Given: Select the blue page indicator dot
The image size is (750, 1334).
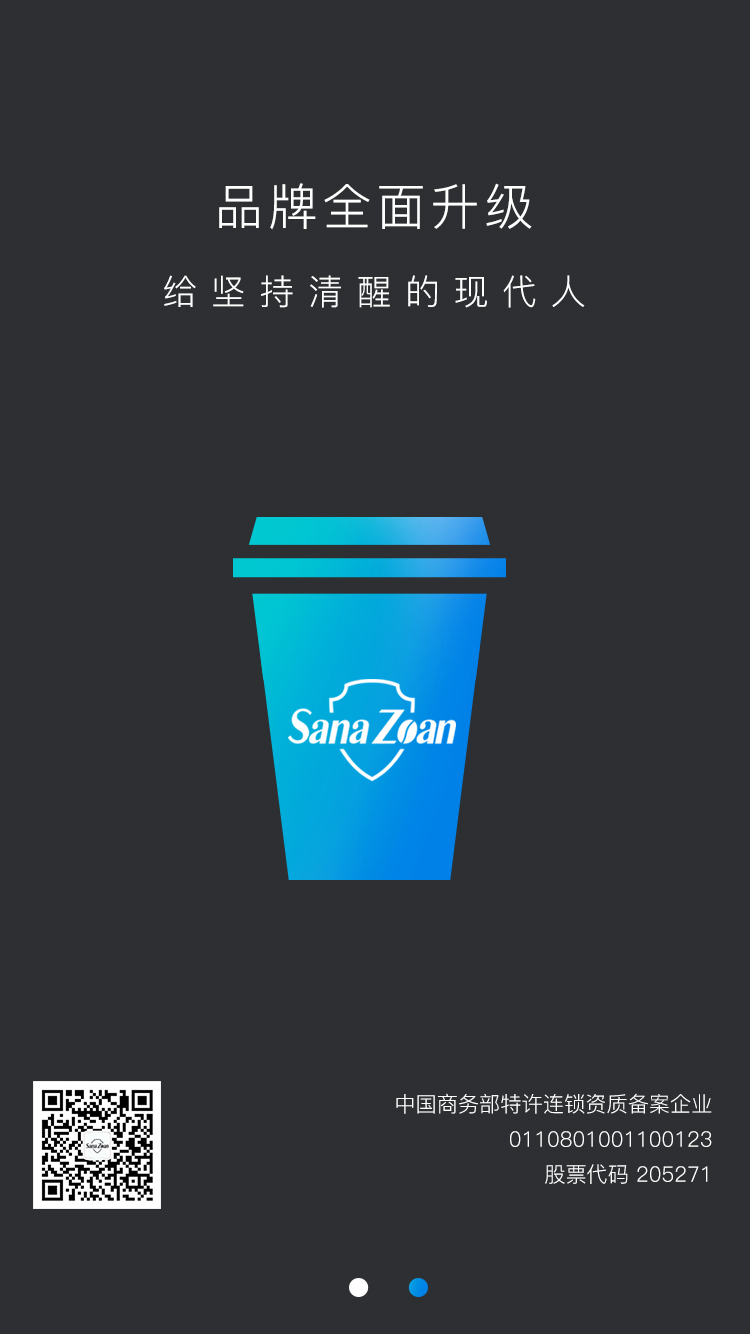Looking at the screenshot, I should (418, 1287).
